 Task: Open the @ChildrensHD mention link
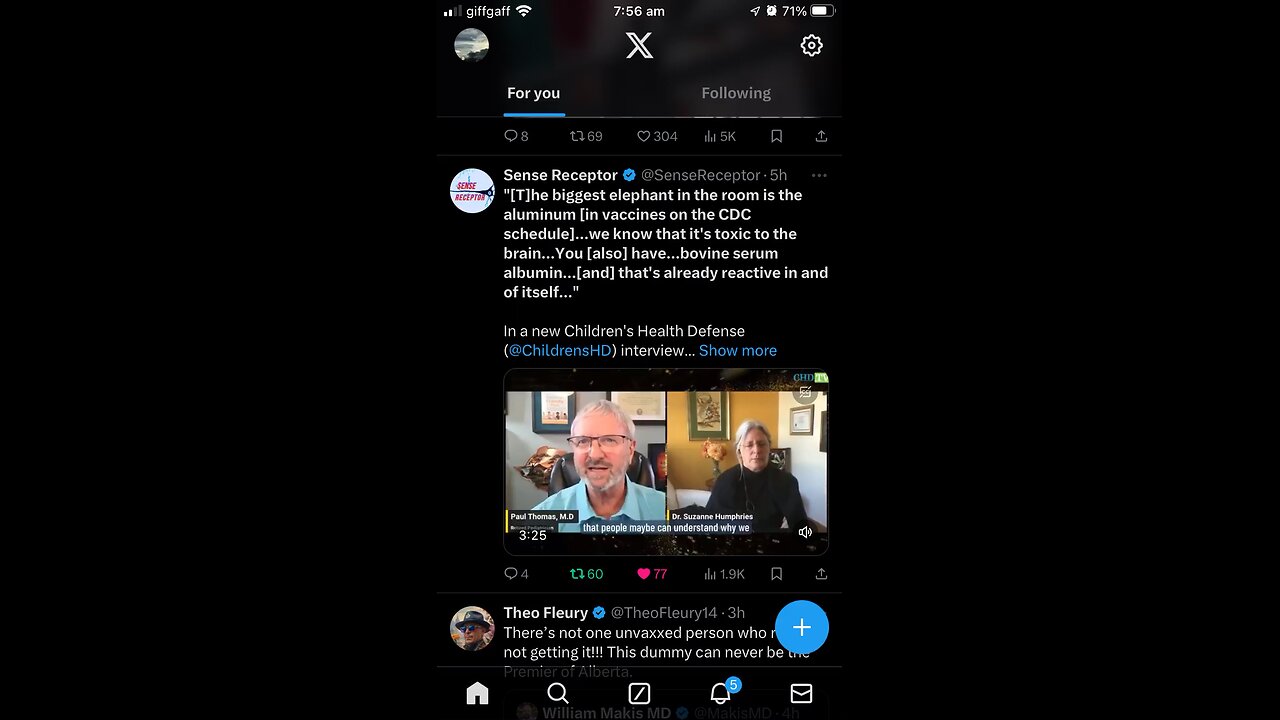[562, 350]
